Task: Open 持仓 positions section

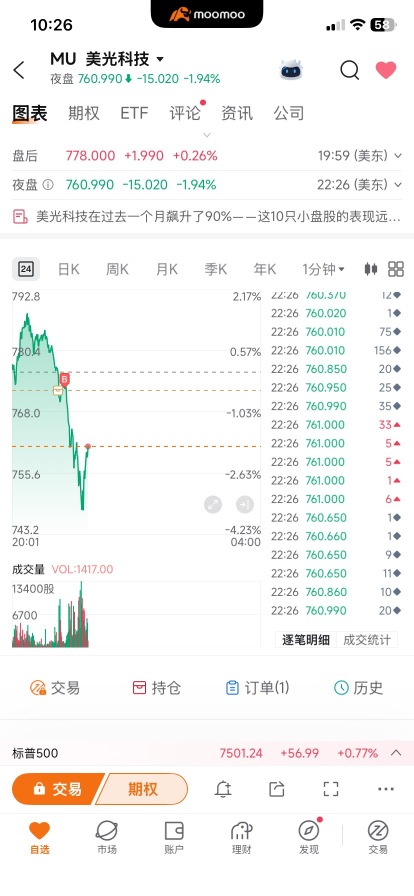Action: coord(157,687)
